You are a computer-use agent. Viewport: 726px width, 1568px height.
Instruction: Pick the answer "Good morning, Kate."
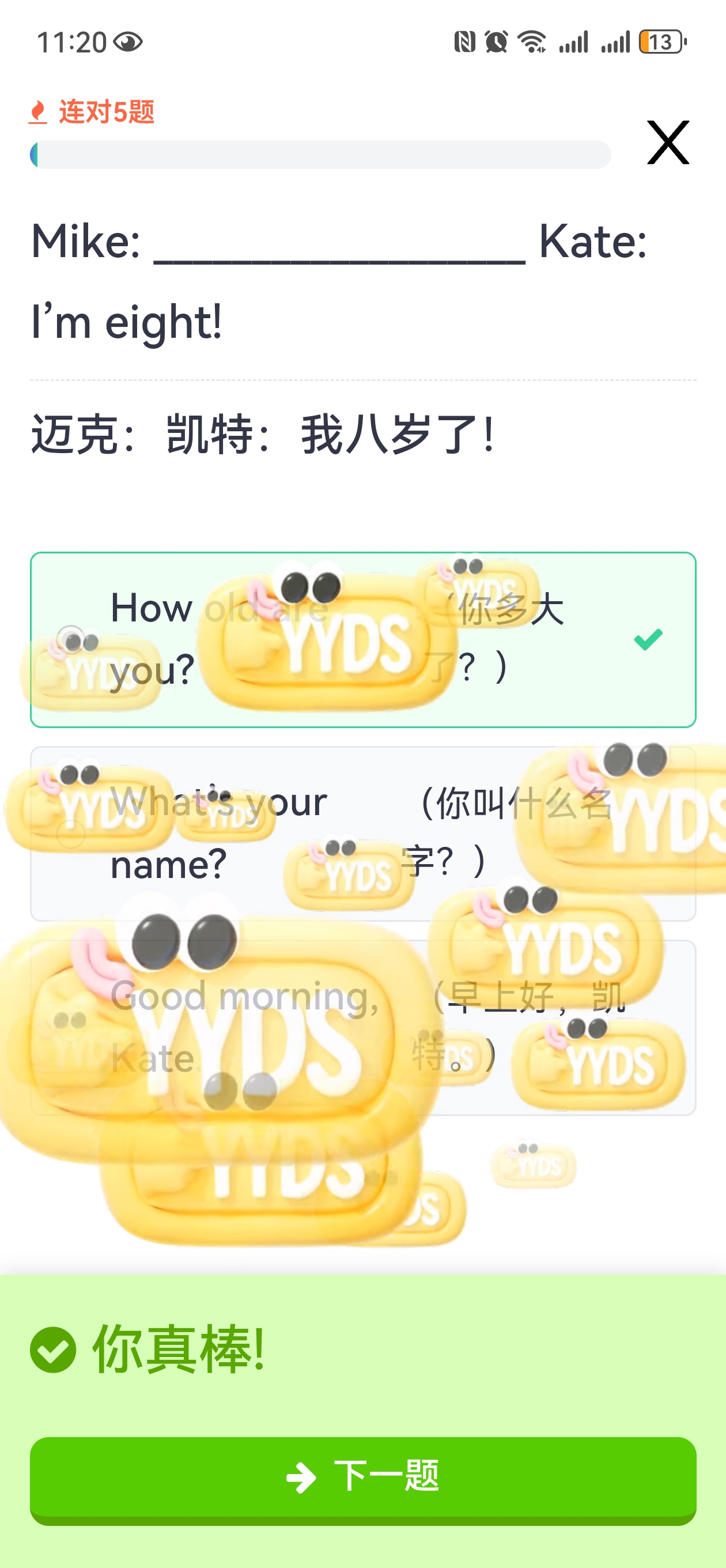coord(362,1027)
